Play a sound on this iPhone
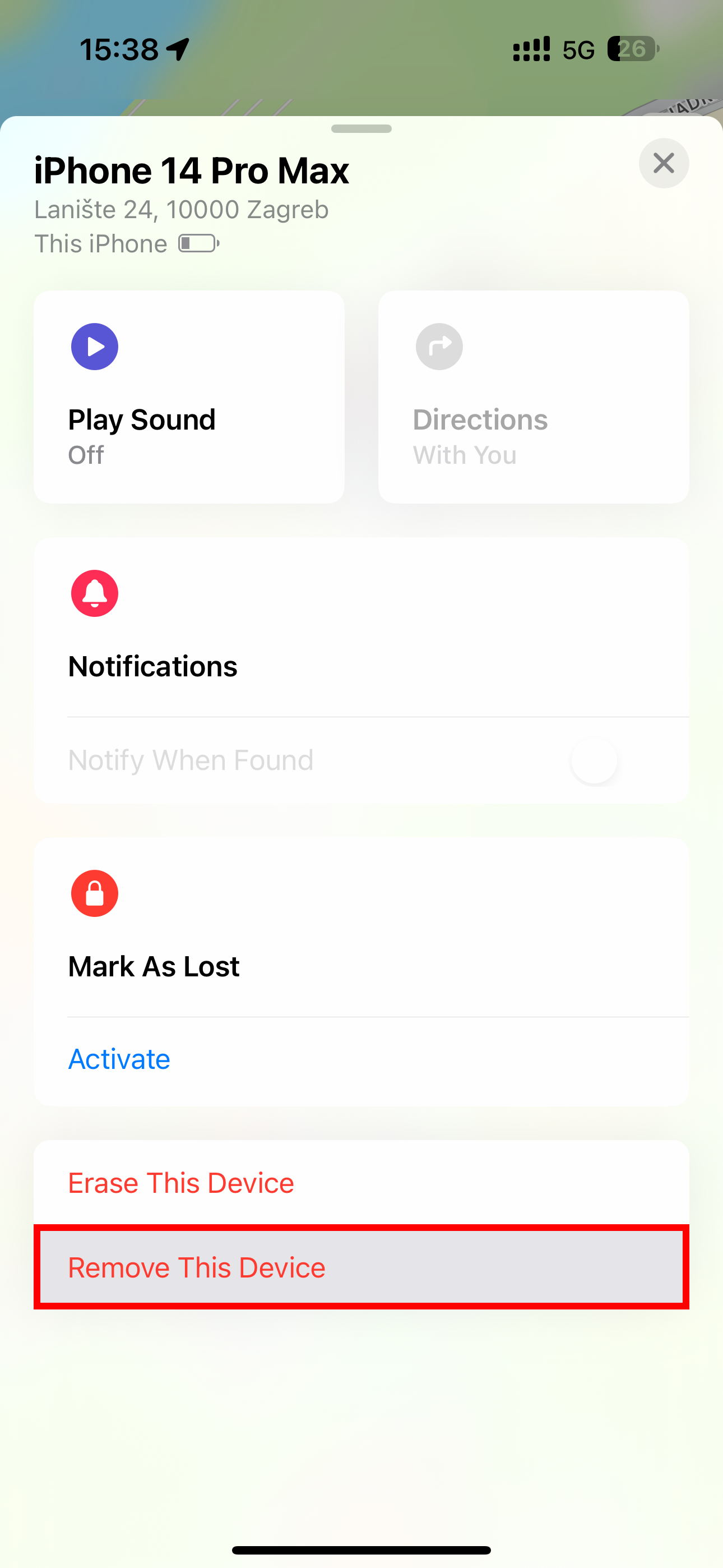Image resolution: width=723 pixels, height=1568 pixels. coord(189,397)
